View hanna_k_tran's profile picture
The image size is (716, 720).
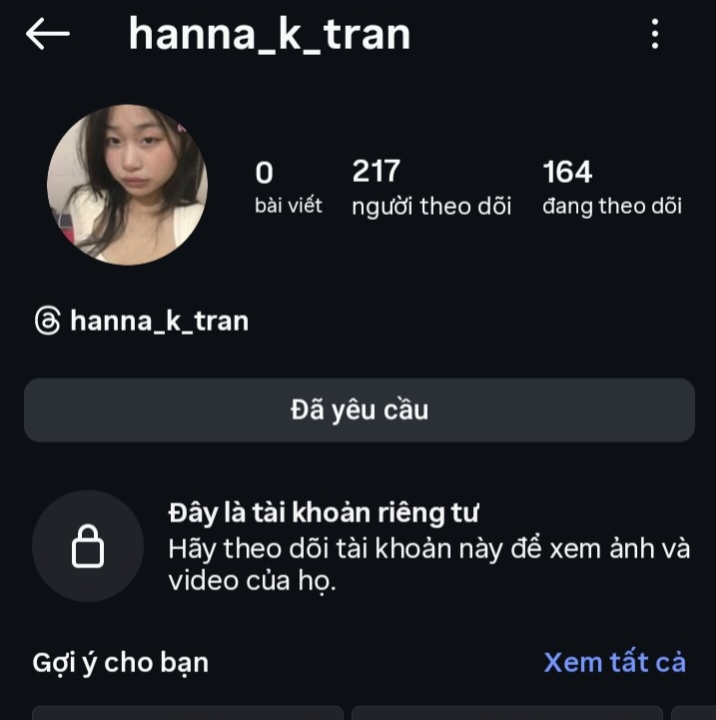point(127,185)
